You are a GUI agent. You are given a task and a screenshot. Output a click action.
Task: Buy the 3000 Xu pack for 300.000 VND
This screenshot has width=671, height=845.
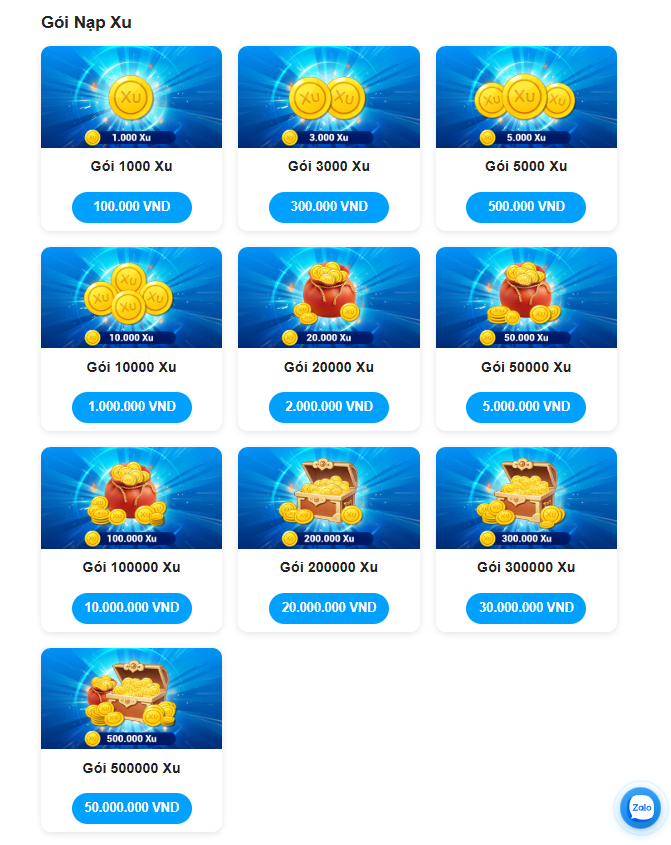(x=328, y=207)
